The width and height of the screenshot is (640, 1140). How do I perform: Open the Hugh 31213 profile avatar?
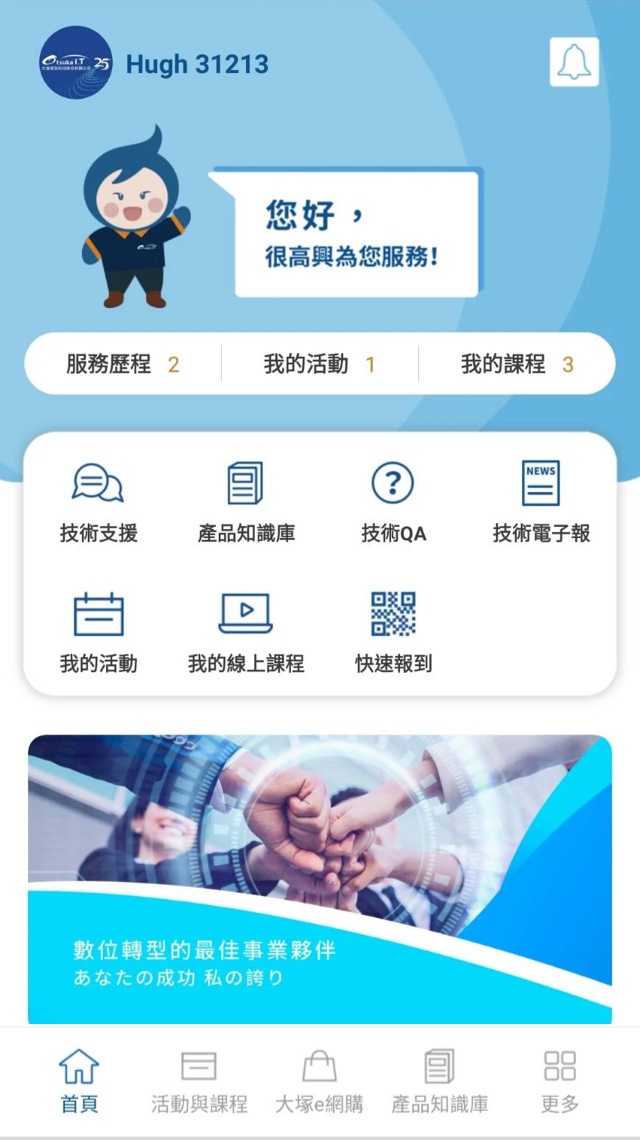(x=76, y=63)
